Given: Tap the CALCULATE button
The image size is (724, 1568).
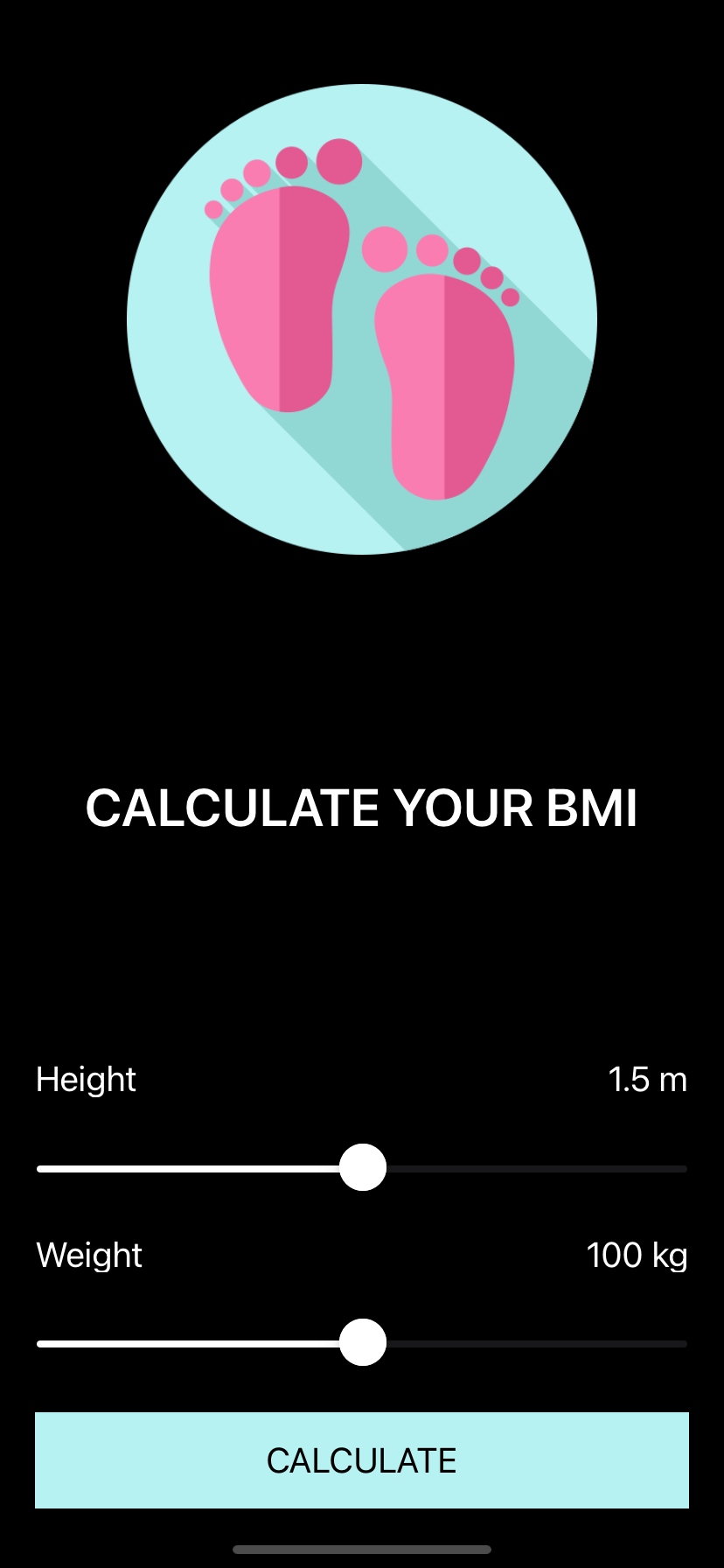Looking at the screenshot, I should coord(362,1459).
